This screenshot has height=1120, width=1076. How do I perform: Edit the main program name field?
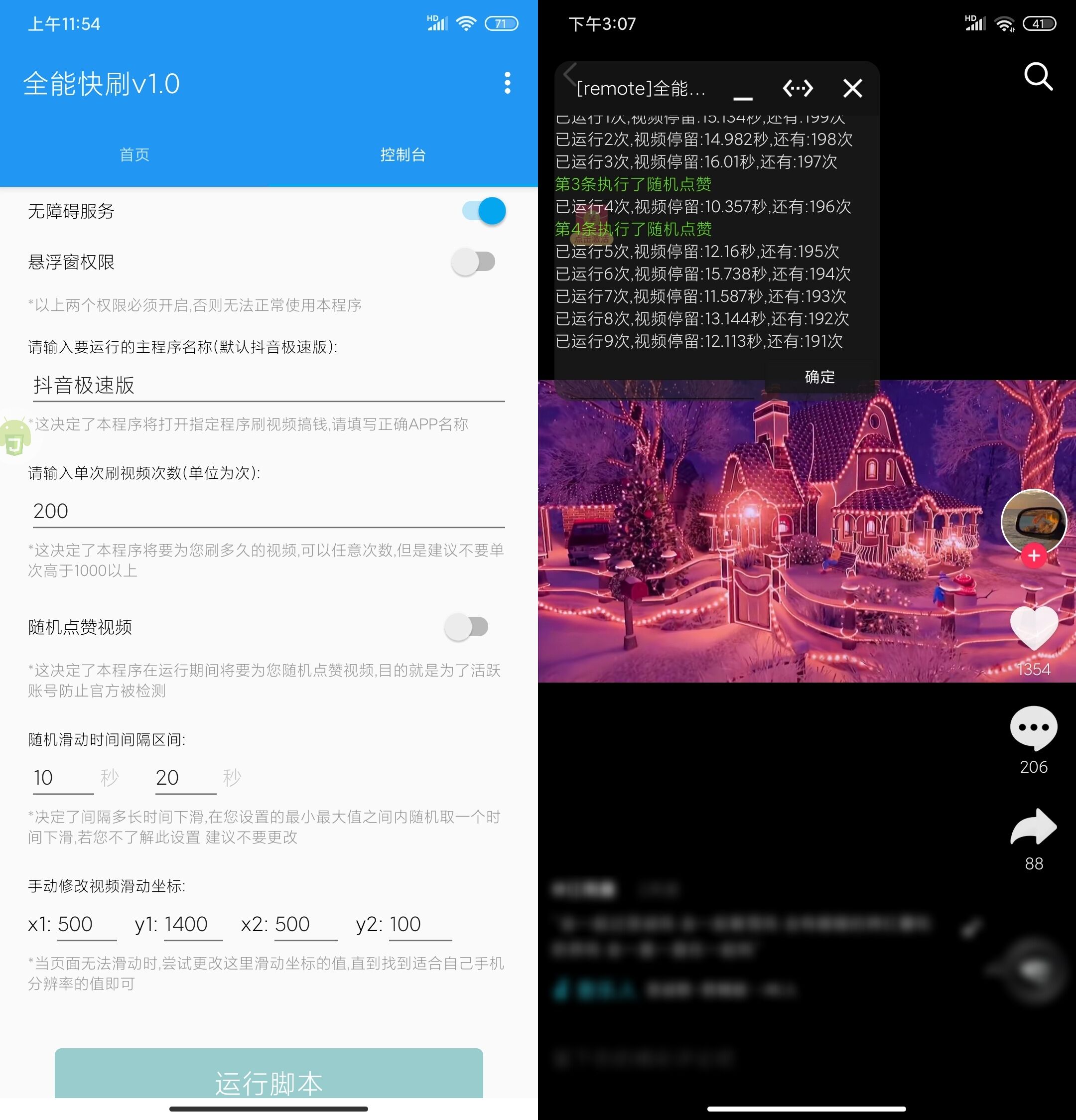click(x=269, y=385)
